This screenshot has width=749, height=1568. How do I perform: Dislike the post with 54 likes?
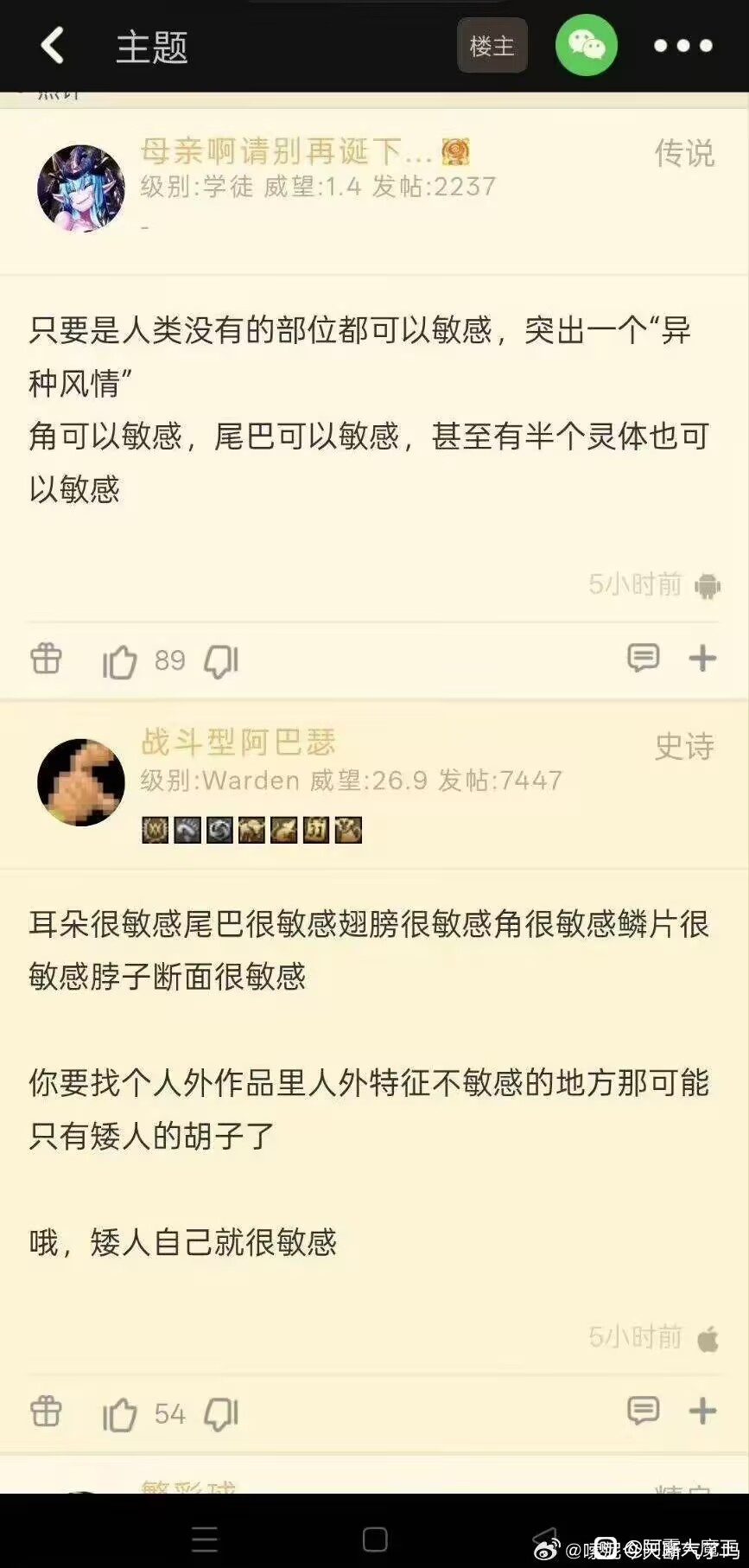[221, 1414]
